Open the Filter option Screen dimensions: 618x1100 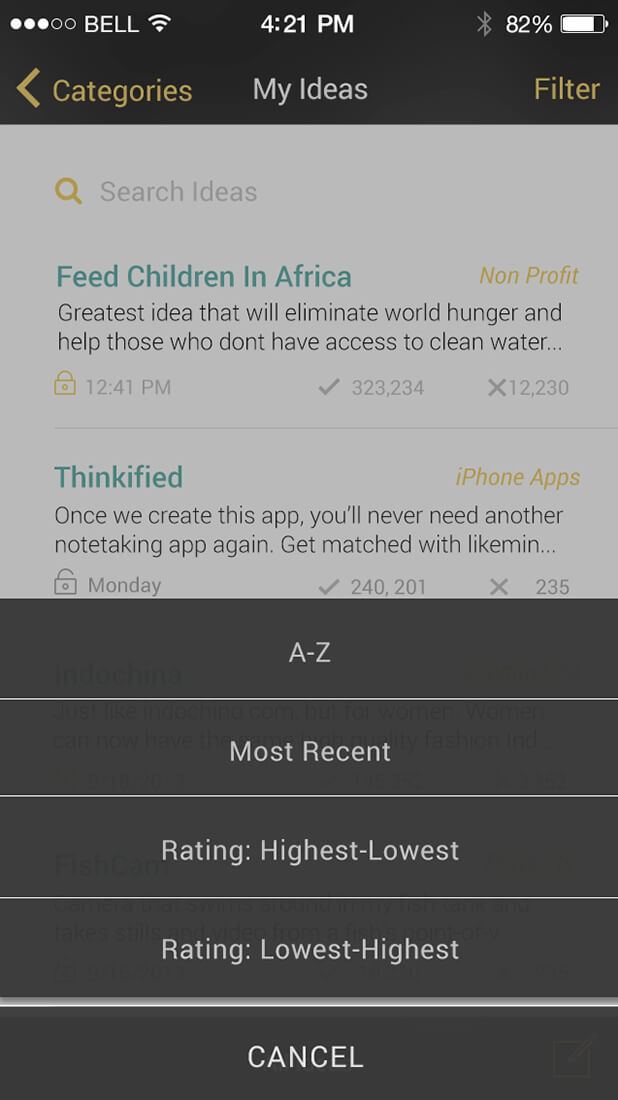coord(566,89)
